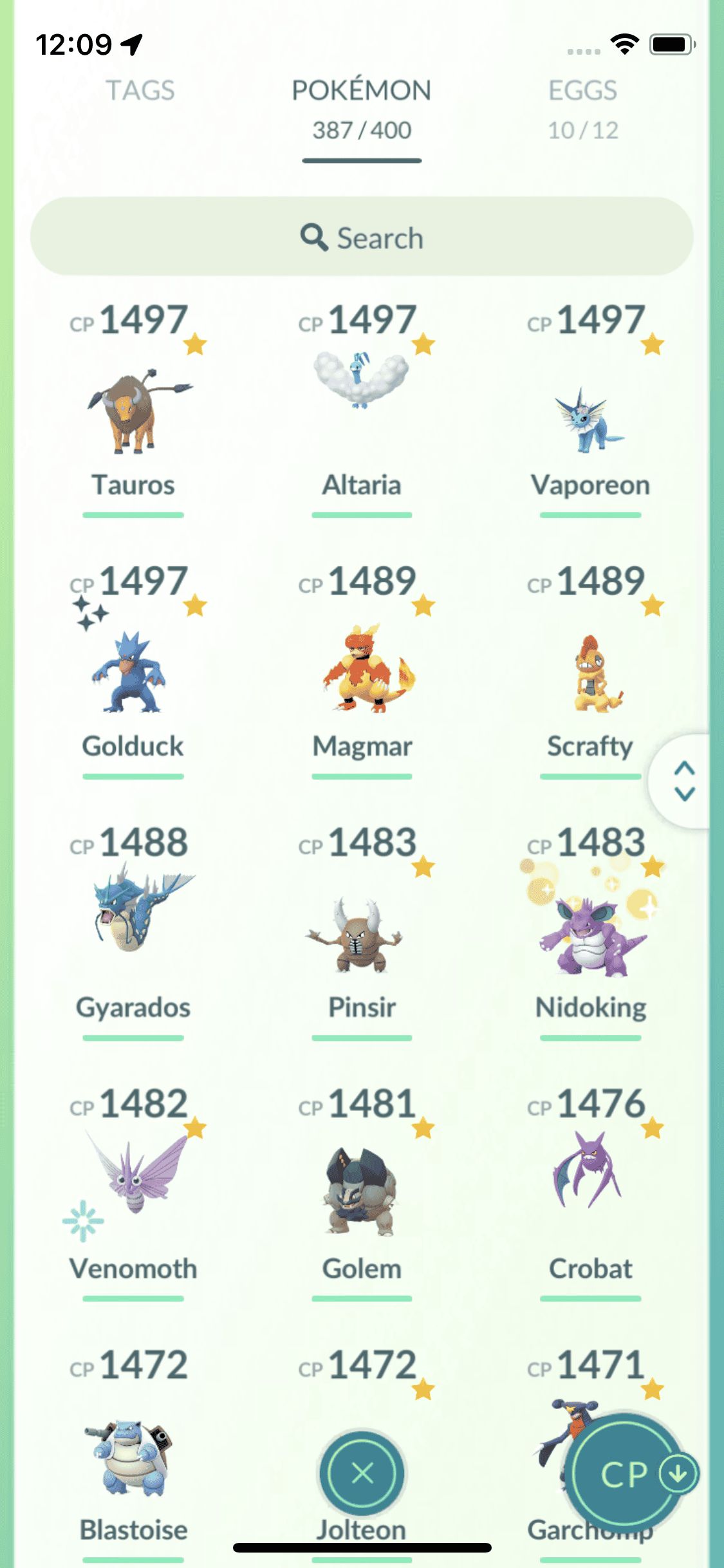The width and height of the screenshot is (724, 1568).
Task: Open the Scrafty entry
Action: 590,673
